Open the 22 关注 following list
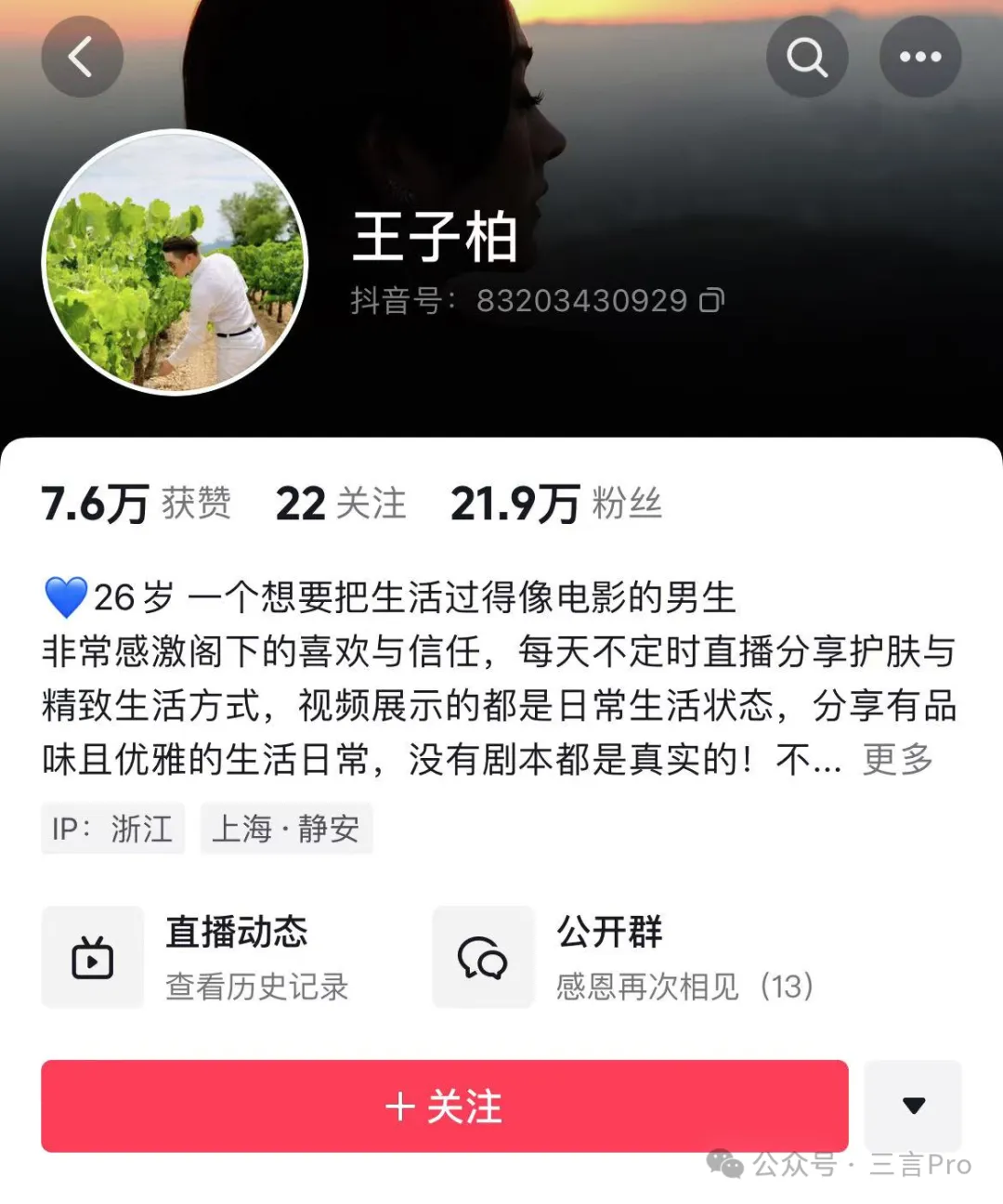The height and width of the screenshot is (1204, 1003). tap(341, 504)
